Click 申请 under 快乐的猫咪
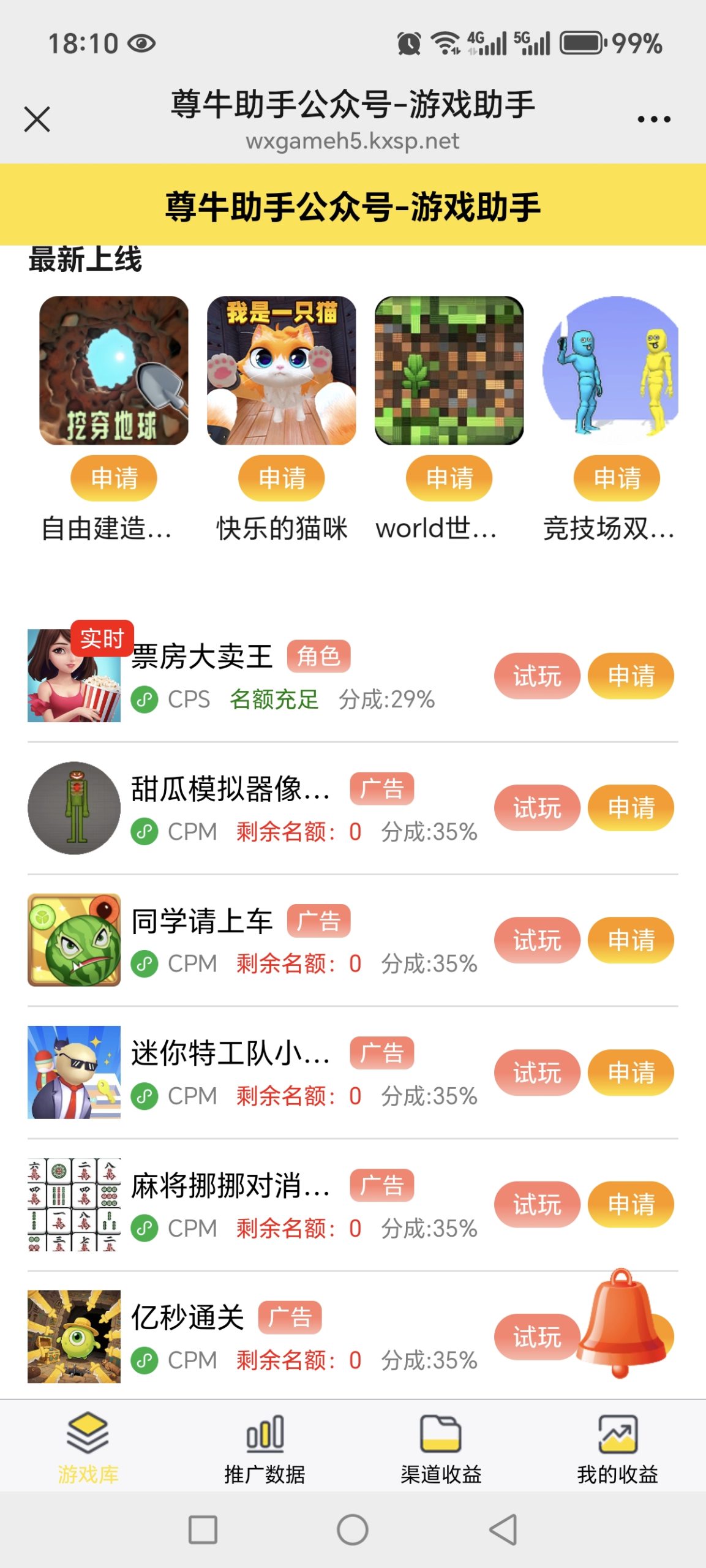Screen dimensions: 706x1568 (x=282, y=478)
